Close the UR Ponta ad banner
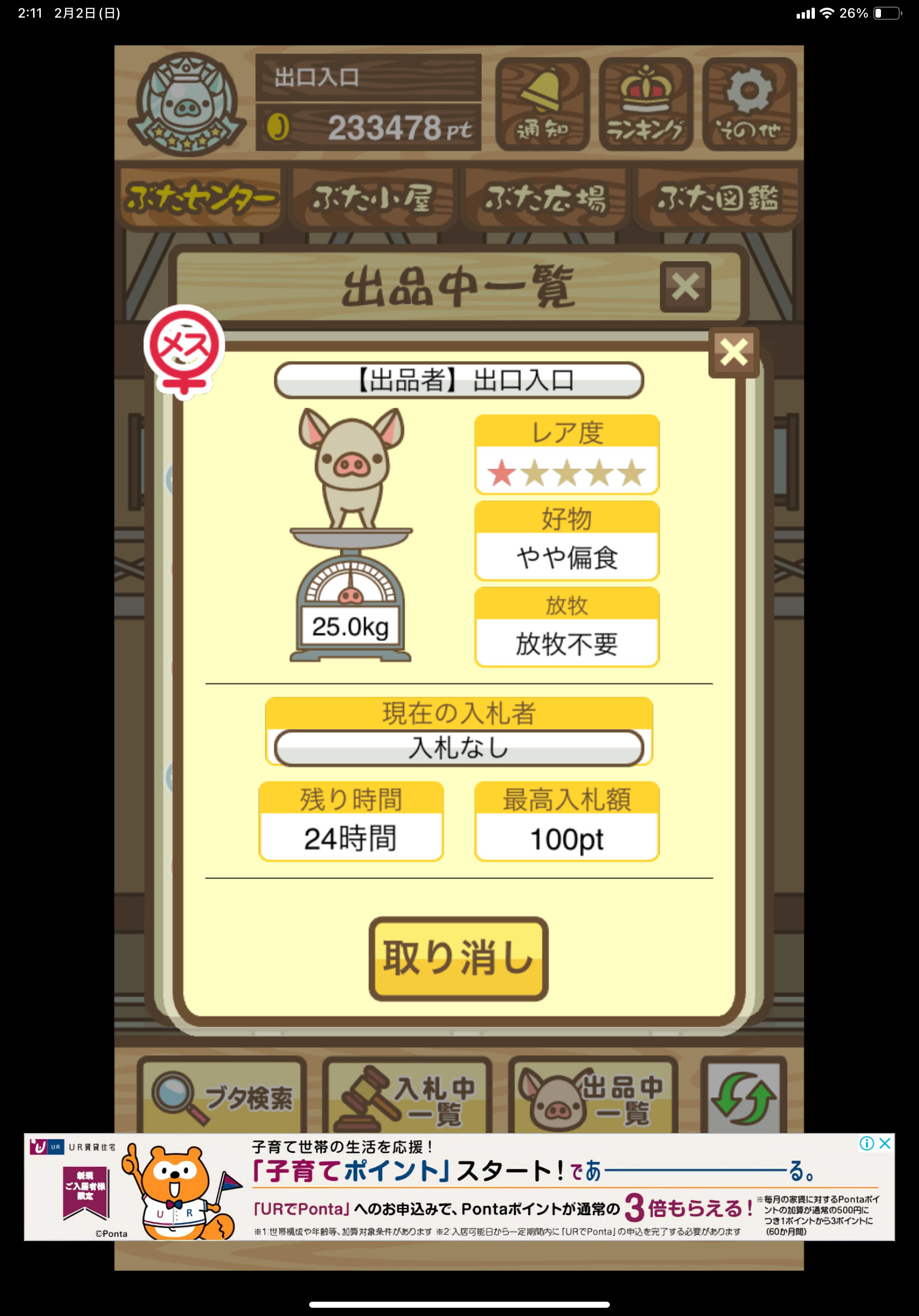 point(885,1144)
